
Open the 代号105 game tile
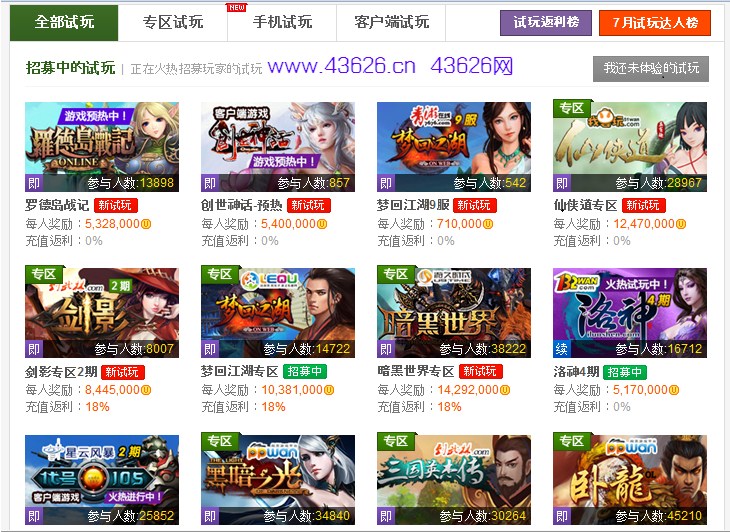[102, 479]
